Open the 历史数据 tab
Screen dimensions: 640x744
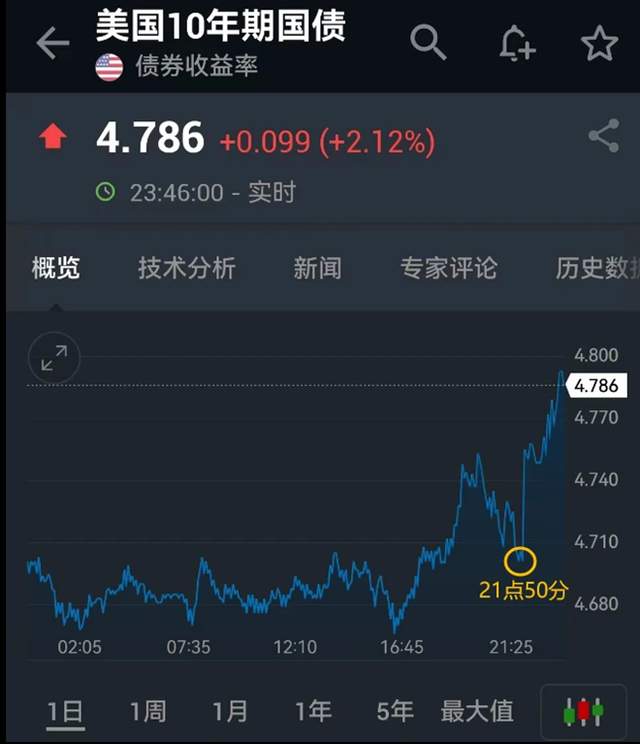coord(597,268)
